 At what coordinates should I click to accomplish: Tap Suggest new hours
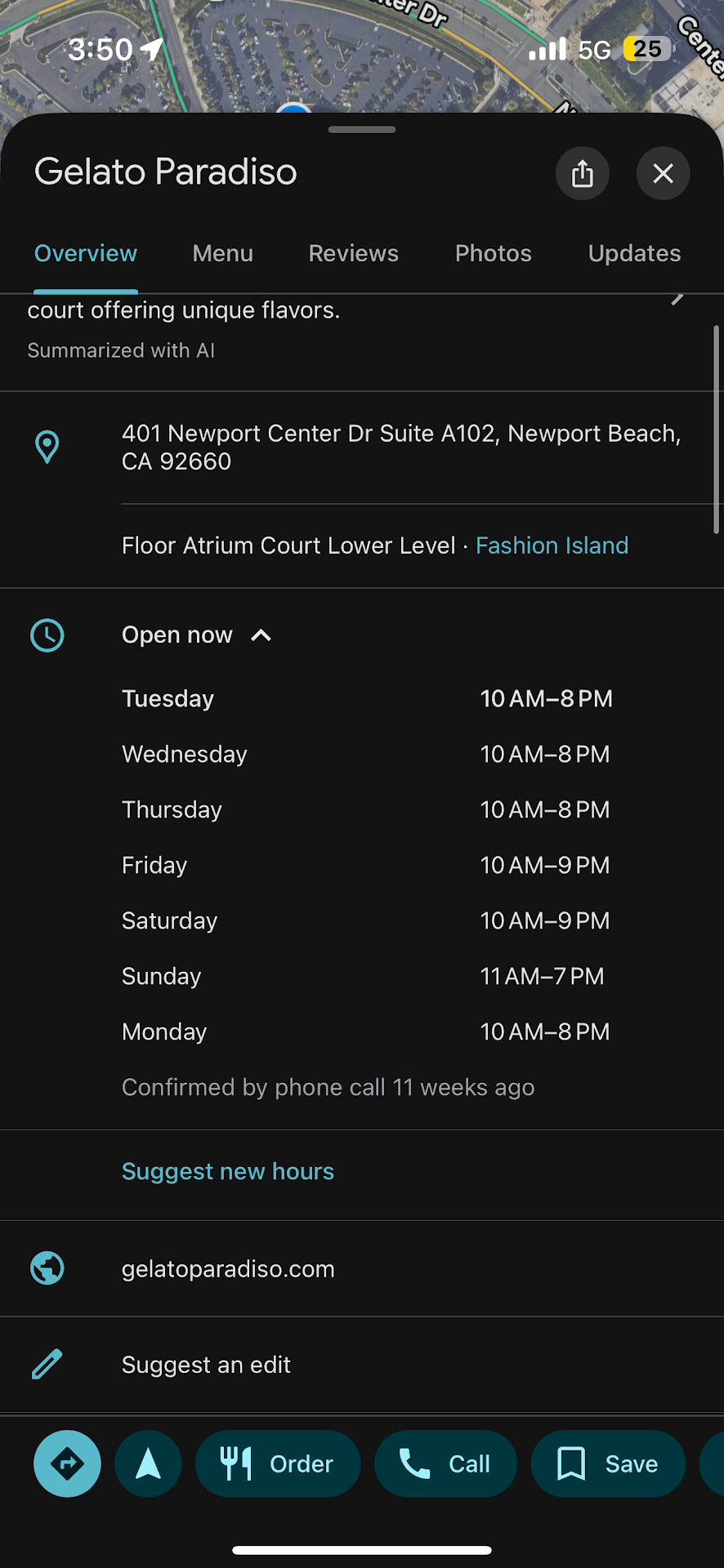228,1171
